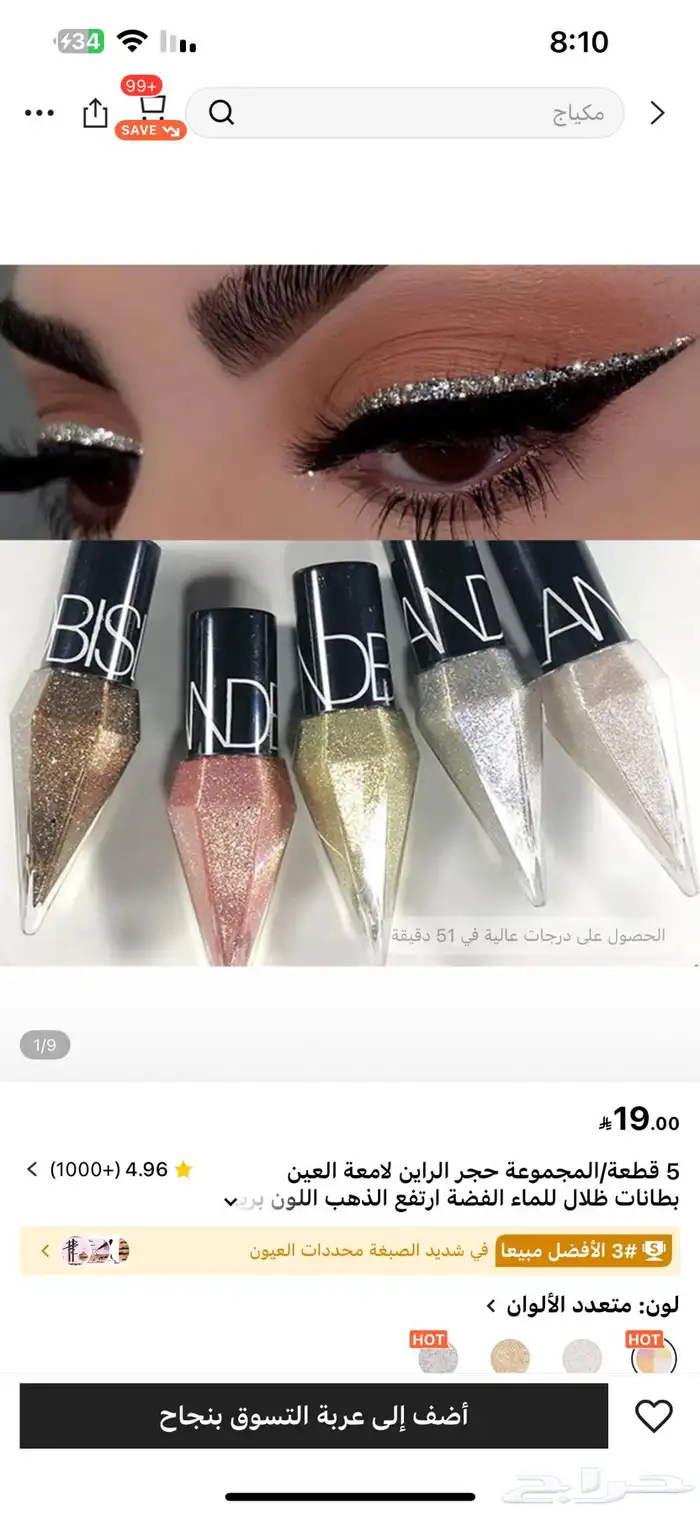Image resolution: width=700 pixels, height=1514 pixels.
Task: Expand the full product title
Action: 231,1200
